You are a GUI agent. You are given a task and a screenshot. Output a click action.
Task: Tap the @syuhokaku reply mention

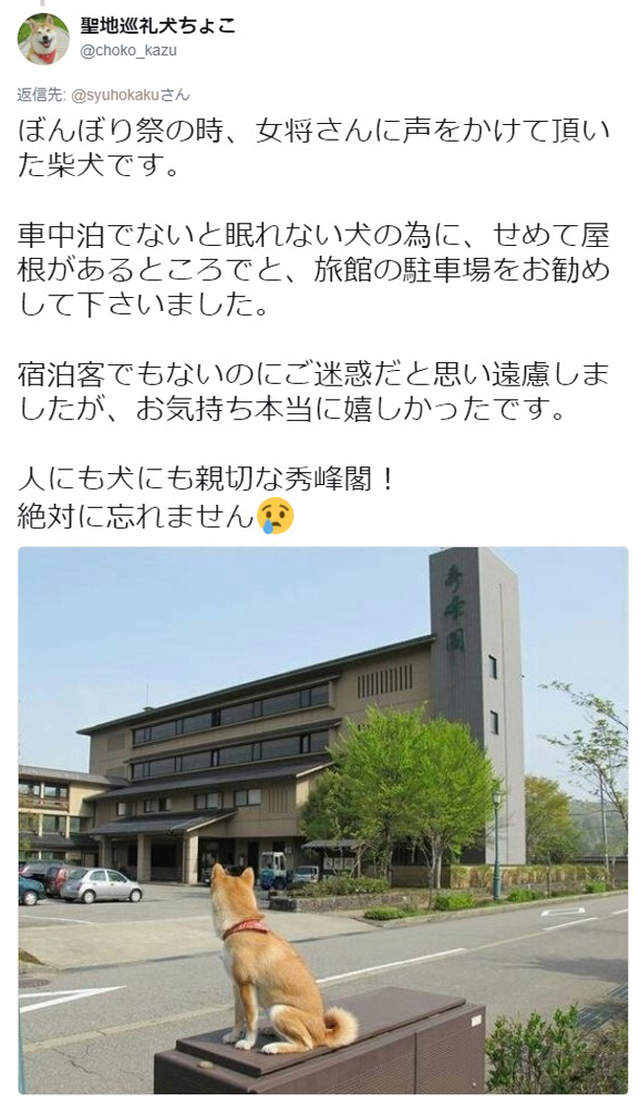pyautogui.click(x=113, y=95)
